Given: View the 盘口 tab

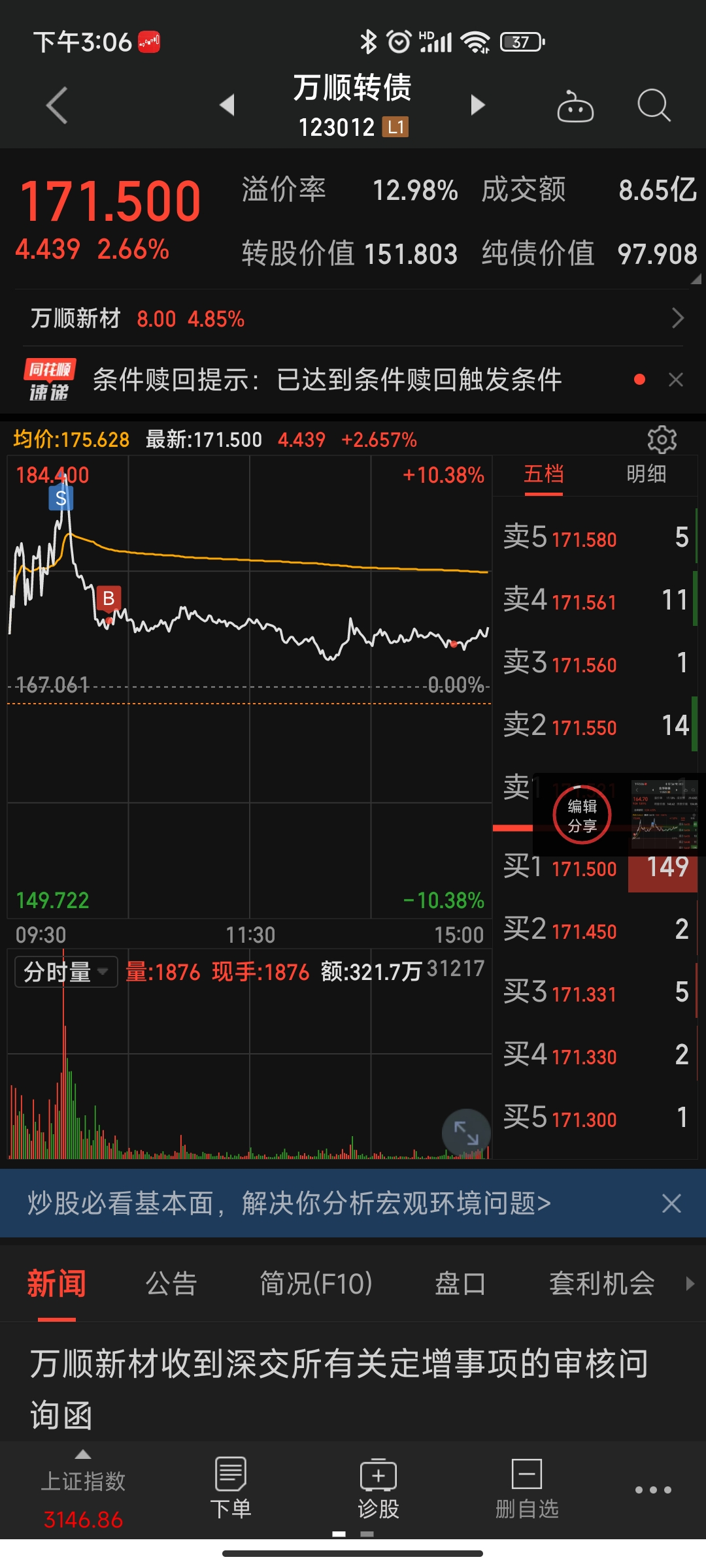Looking at the screenshot, I should click(460, 1284).
